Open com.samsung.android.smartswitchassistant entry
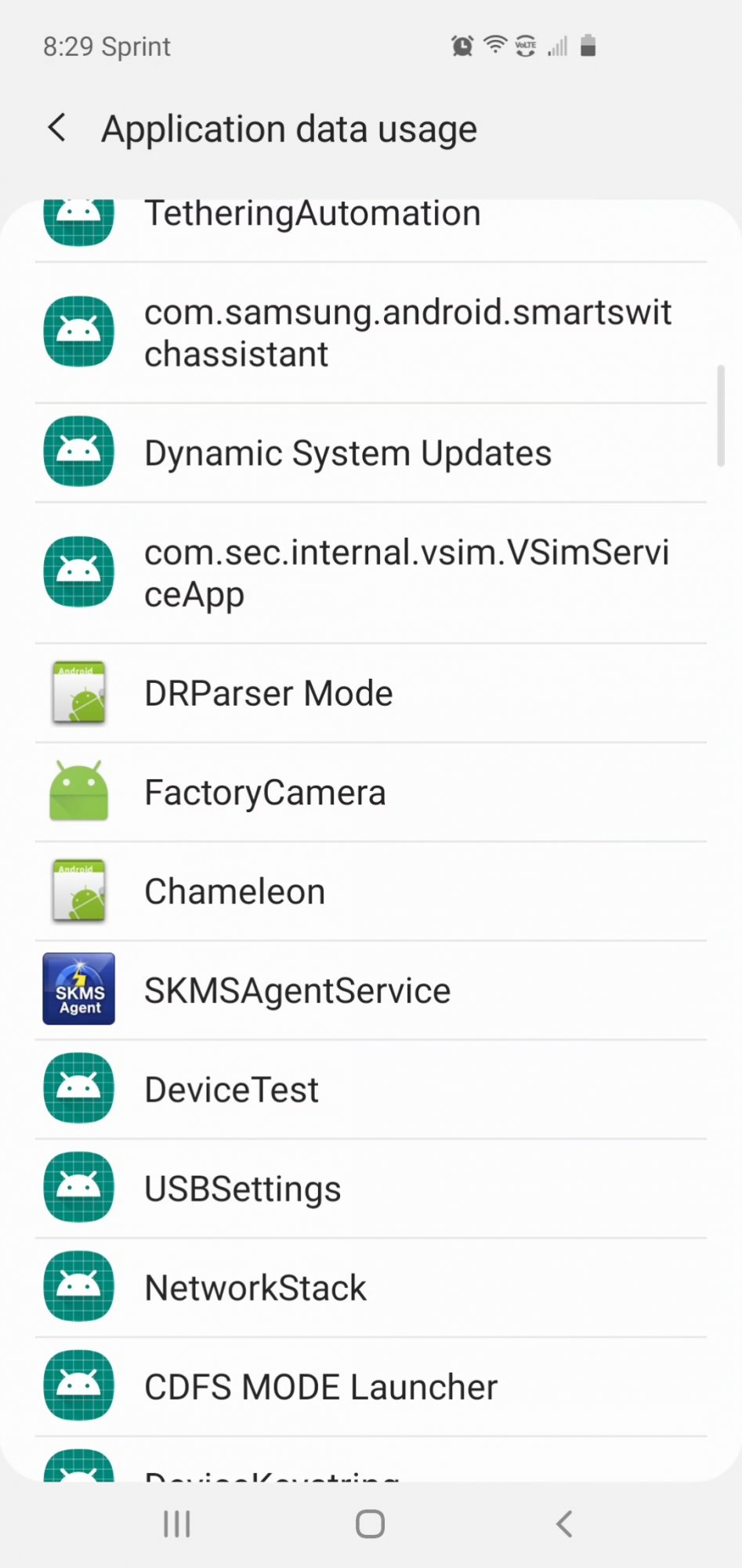742x1568 pixels. point(371,333)
